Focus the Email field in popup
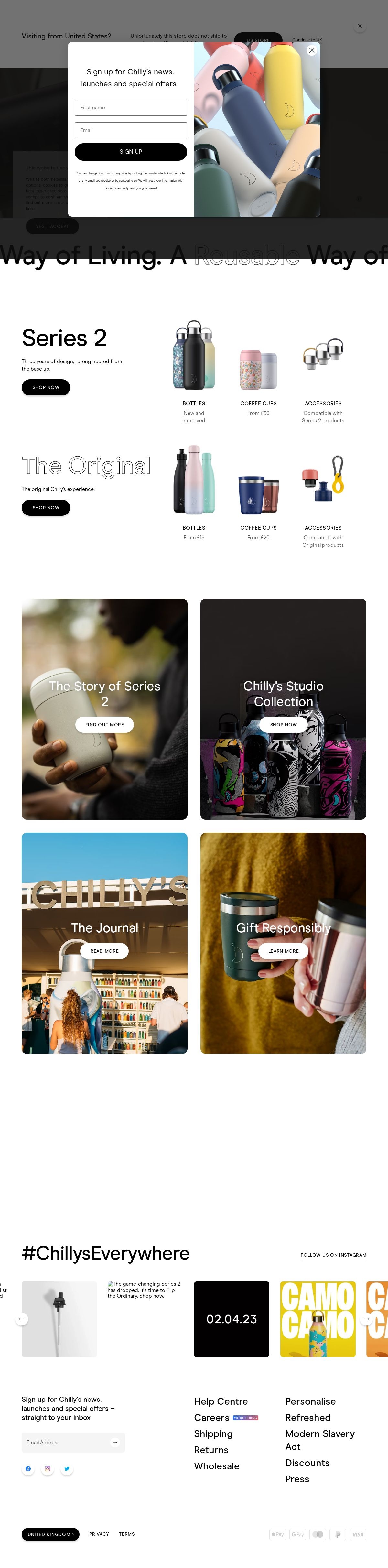The height and width of the screenshot is (1568, 388). pos(130,130)
